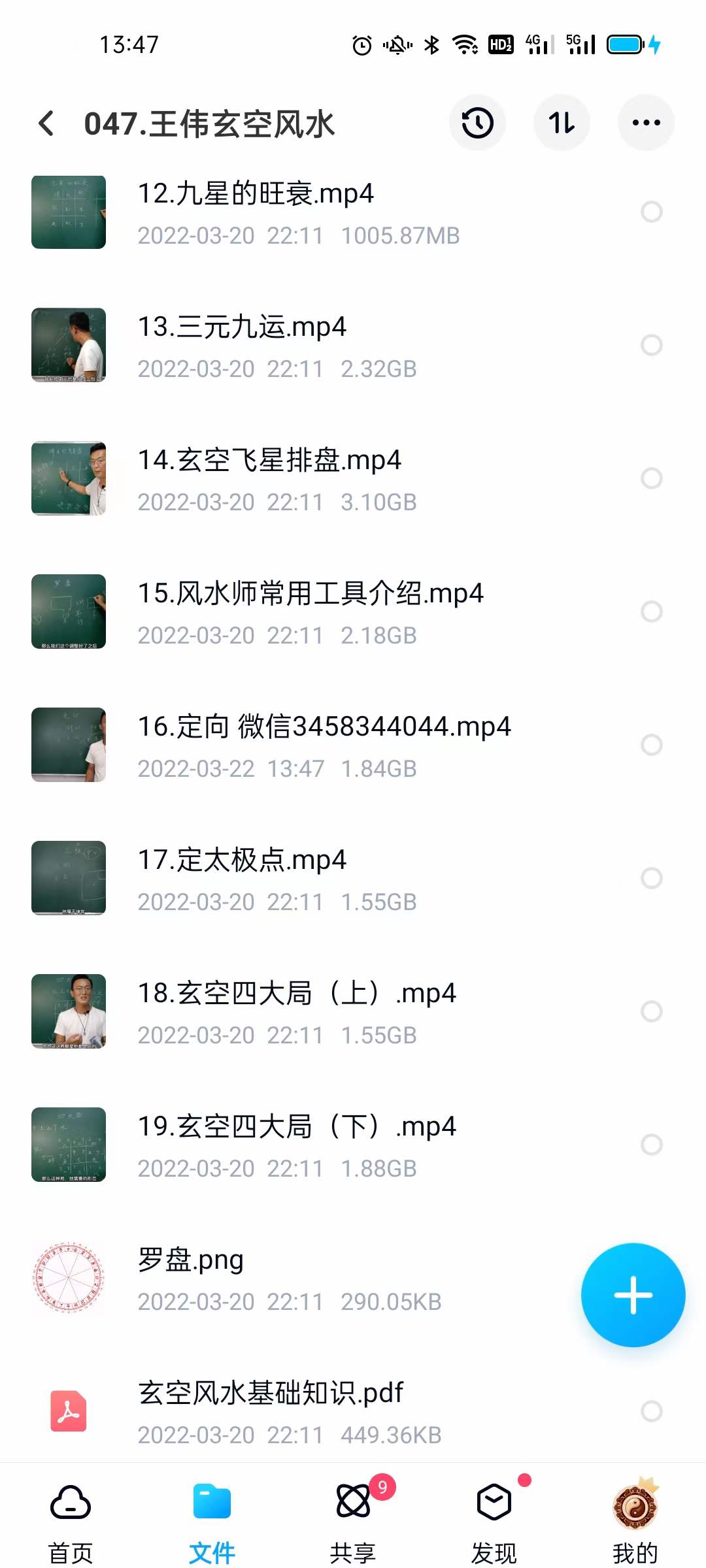Tap the back arrow to leave the folder

pos(46,124)
